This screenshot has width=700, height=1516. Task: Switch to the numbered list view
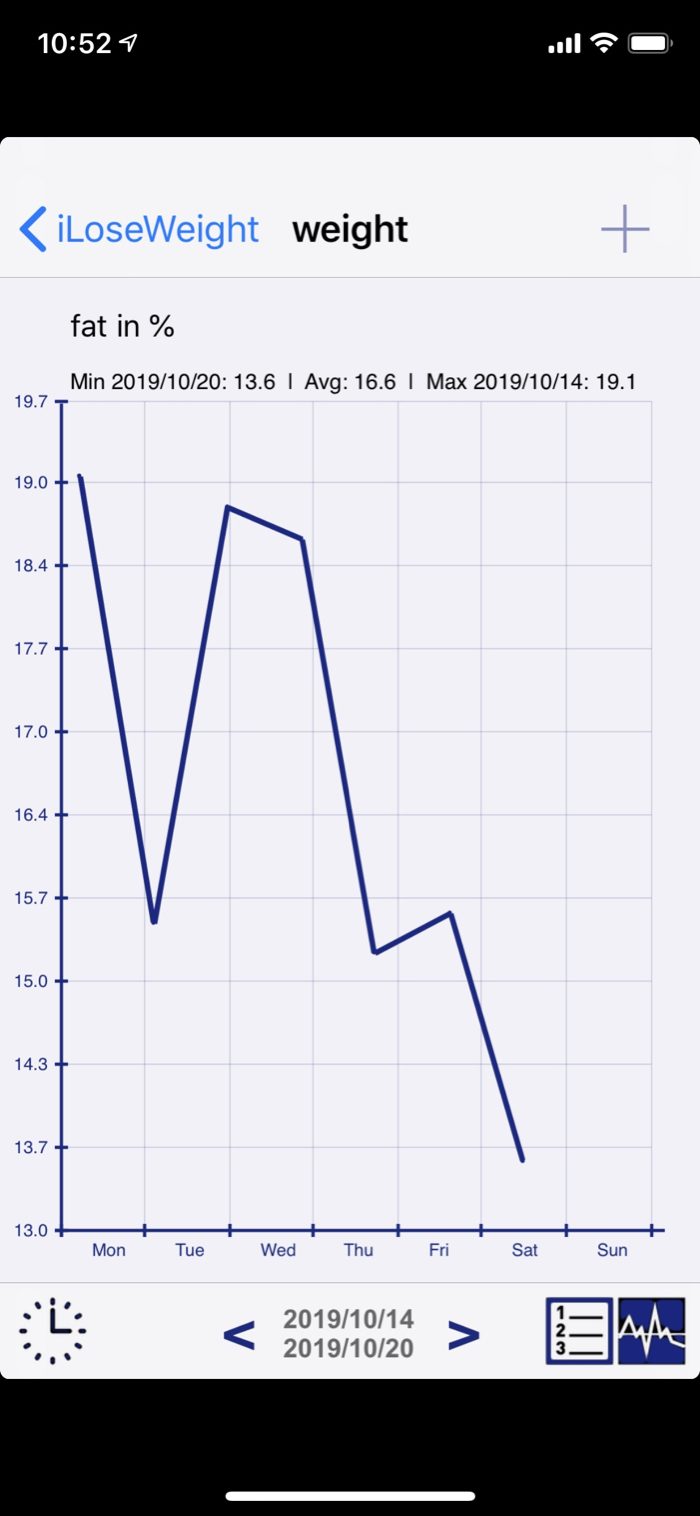point(579,1331)
